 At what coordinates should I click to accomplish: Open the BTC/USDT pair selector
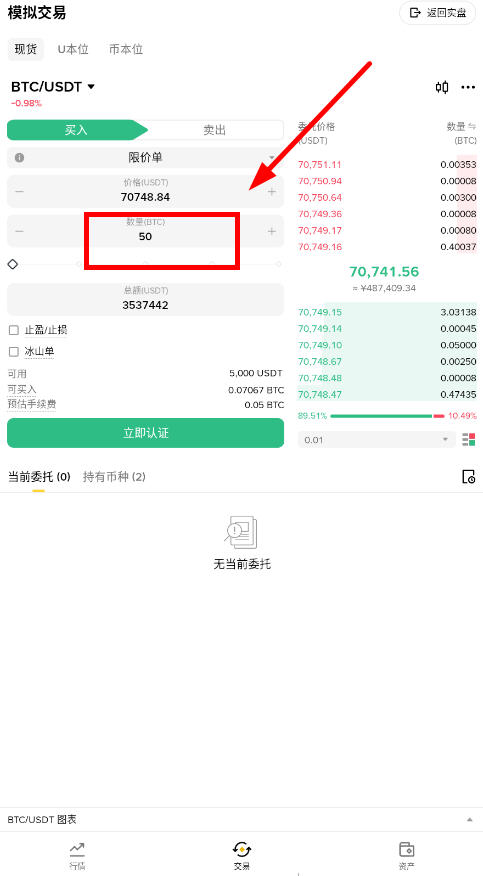(x=53, y=87)
